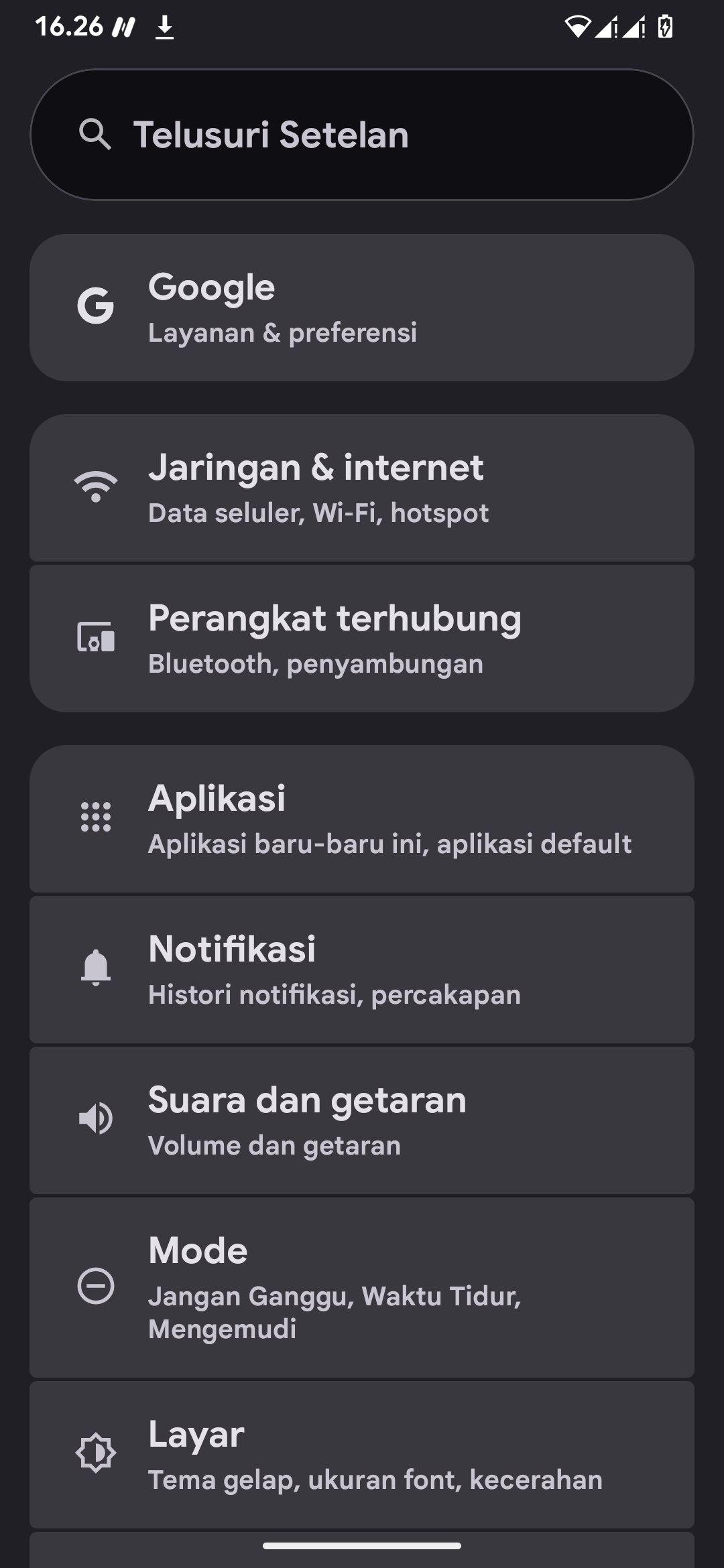Select Notifikasi settings

(362, 970)
